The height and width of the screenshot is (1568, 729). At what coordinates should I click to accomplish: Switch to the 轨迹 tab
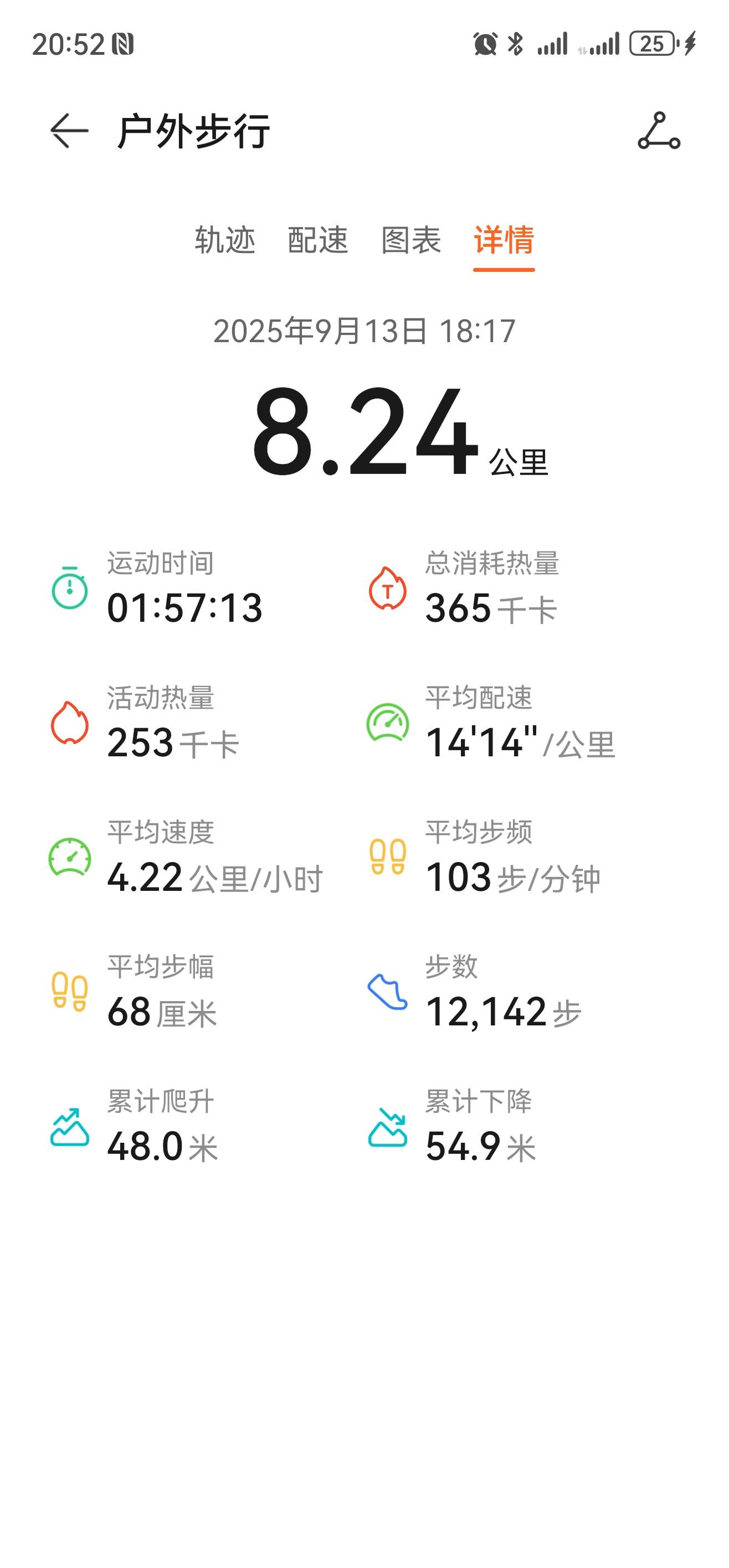[x=225, y=240]
